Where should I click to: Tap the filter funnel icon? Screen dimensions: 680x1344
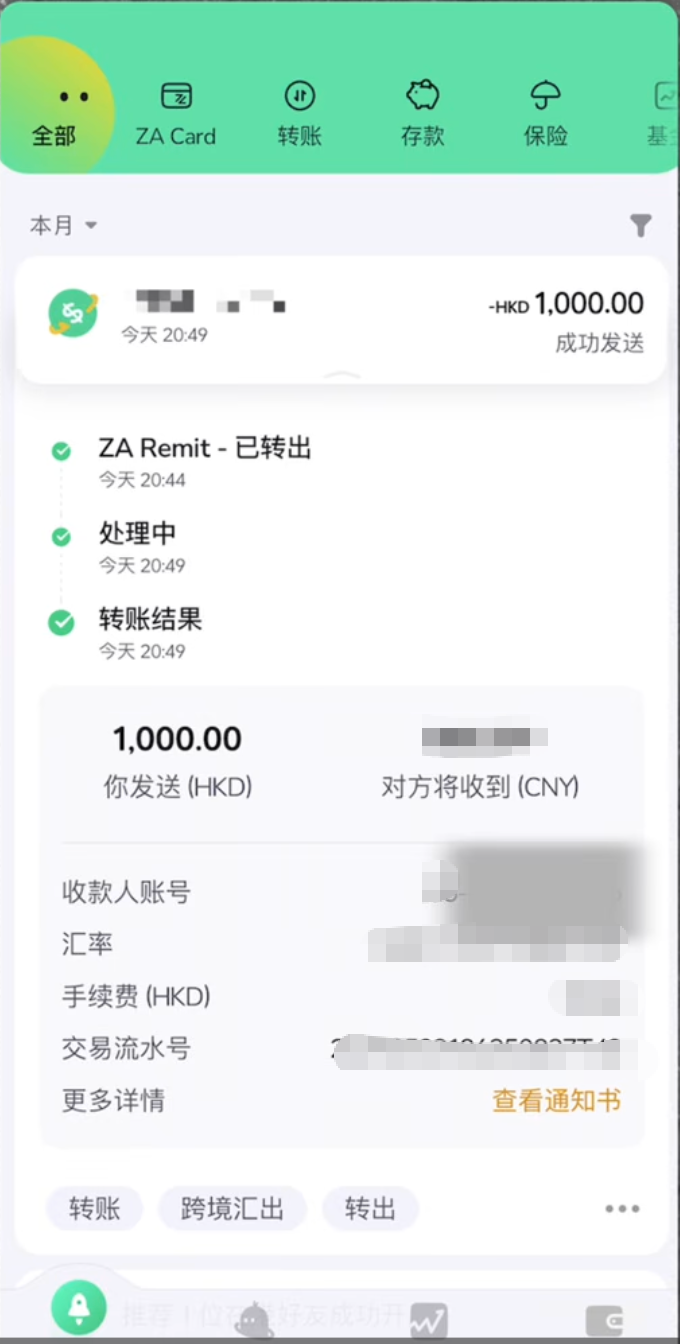point(641,226)
